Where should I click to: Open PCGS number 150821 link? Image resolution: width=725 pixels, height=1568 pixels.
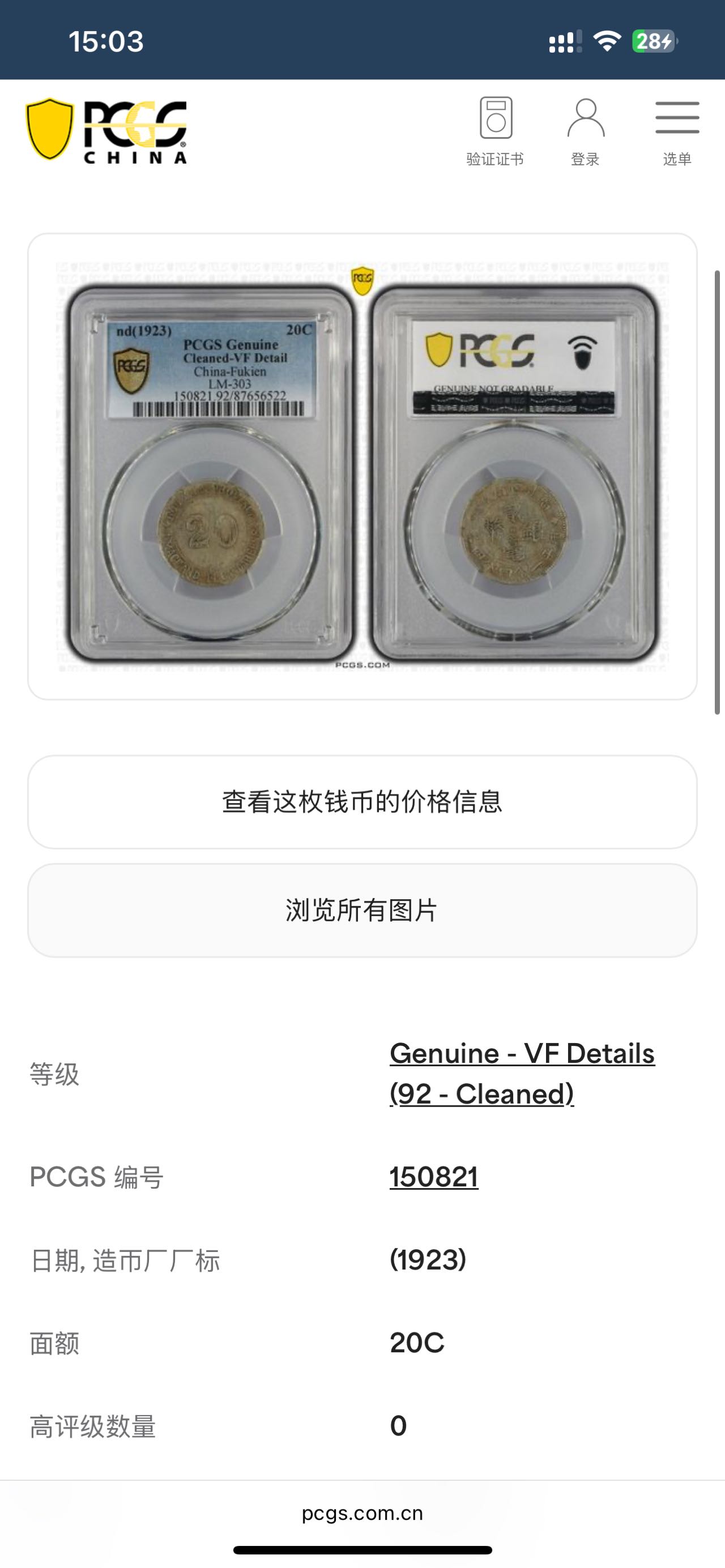pos(433,1176)
